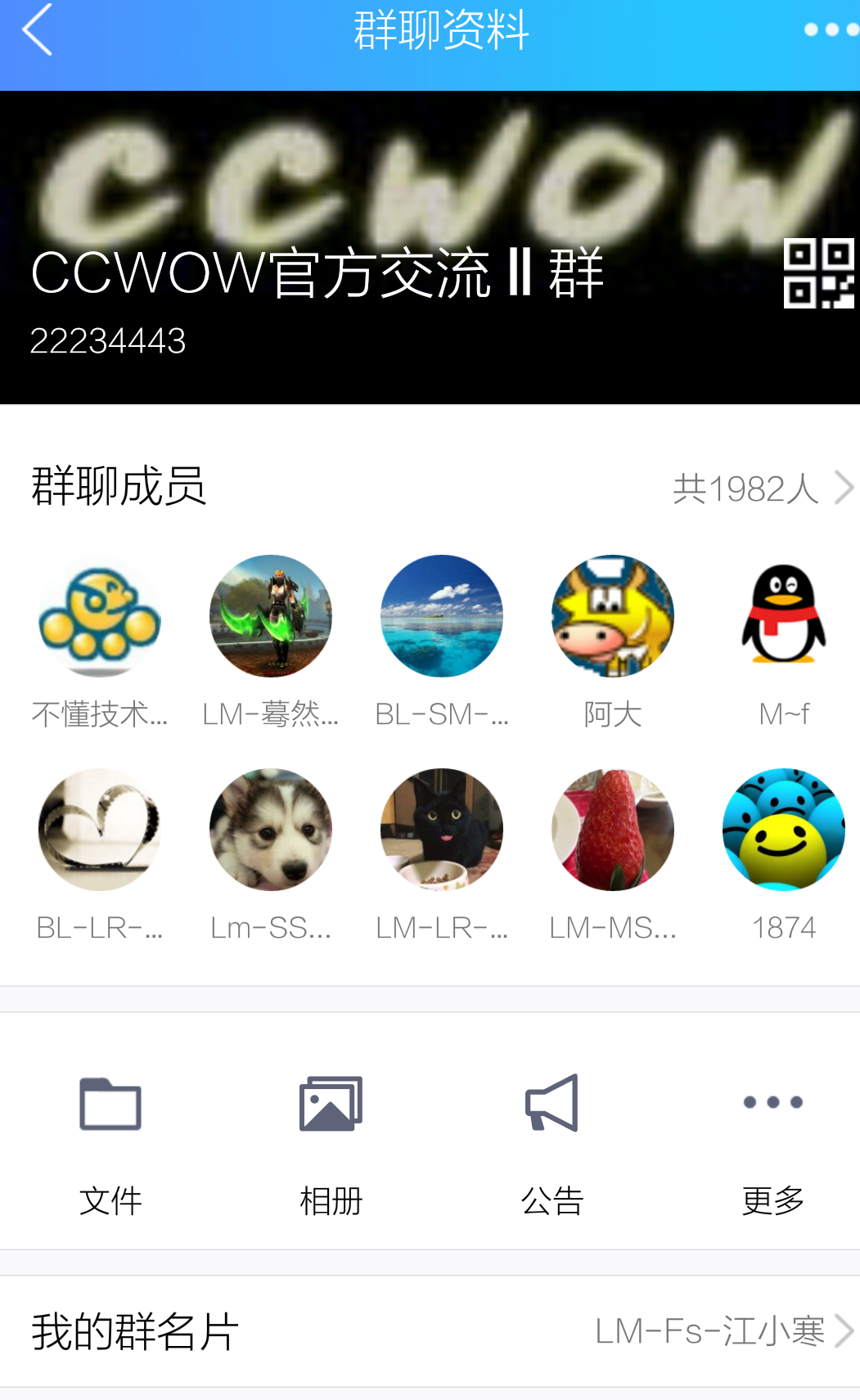Open member M~f's QQ penguin avatar
The height and width of the screenshot is (1400, 860).
pyautogui.click(x=783, y=616)
